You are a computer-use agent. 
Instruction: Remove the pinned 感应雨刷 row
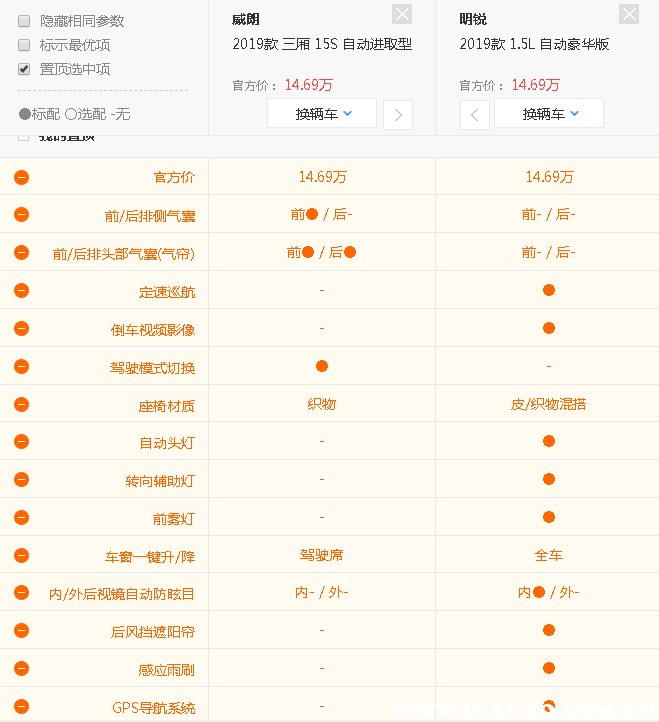pyautogui.click(x=22, y=668)
